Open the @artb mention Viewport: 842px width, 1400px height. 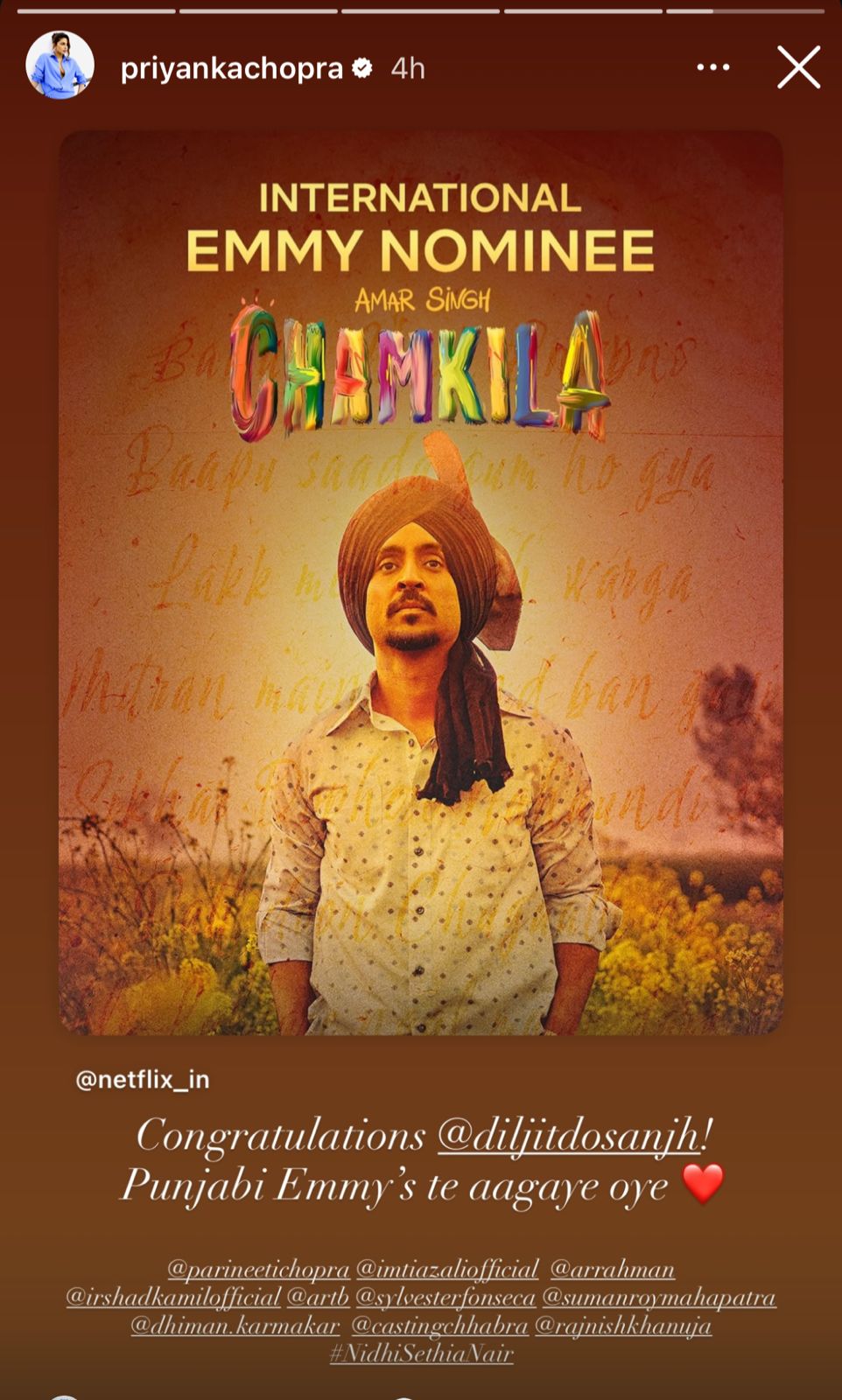click(318, 1297)
